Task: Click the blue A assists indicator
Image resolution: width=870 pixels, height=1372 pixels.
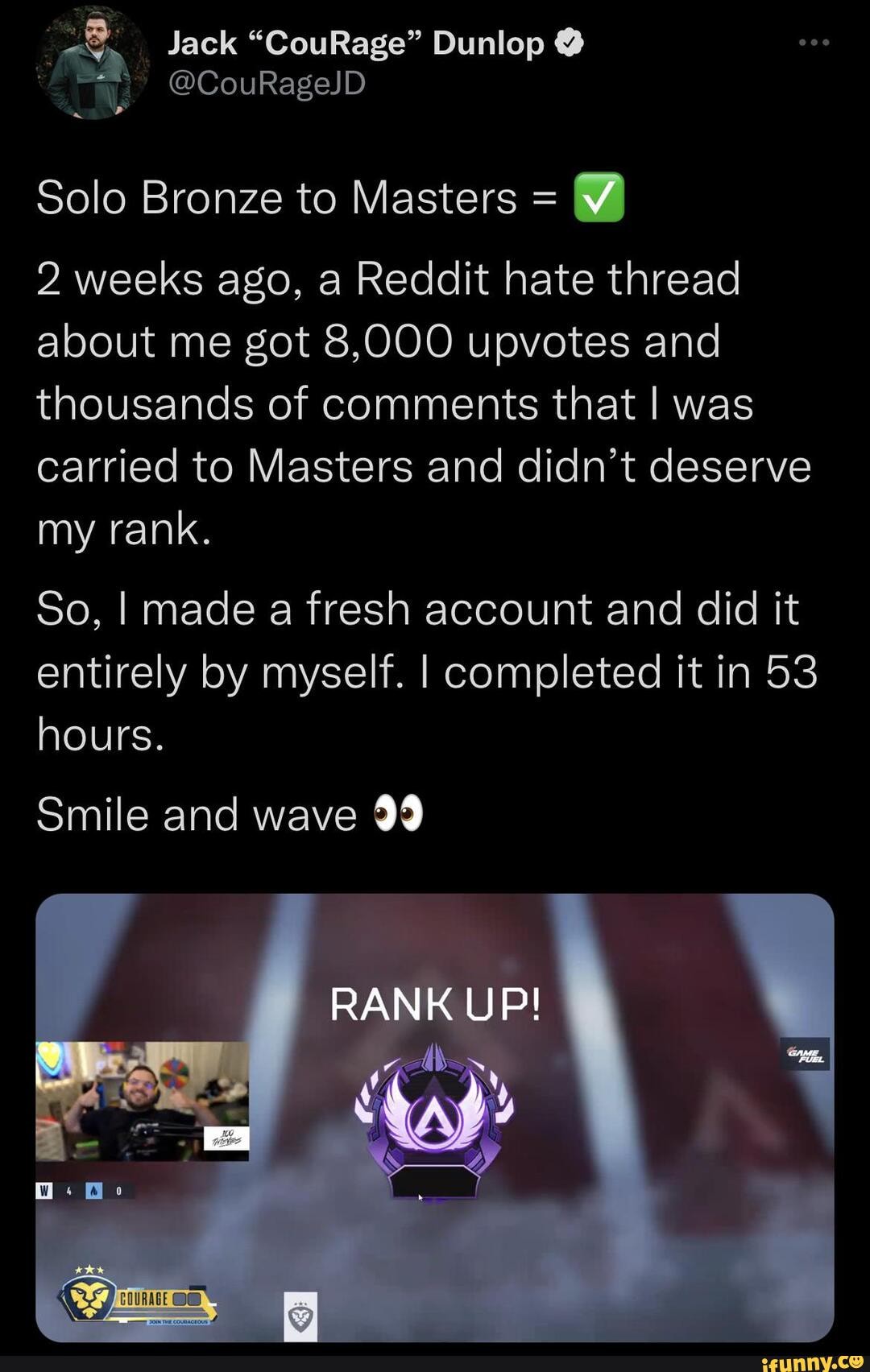Action: click(x=94, y=1191)
